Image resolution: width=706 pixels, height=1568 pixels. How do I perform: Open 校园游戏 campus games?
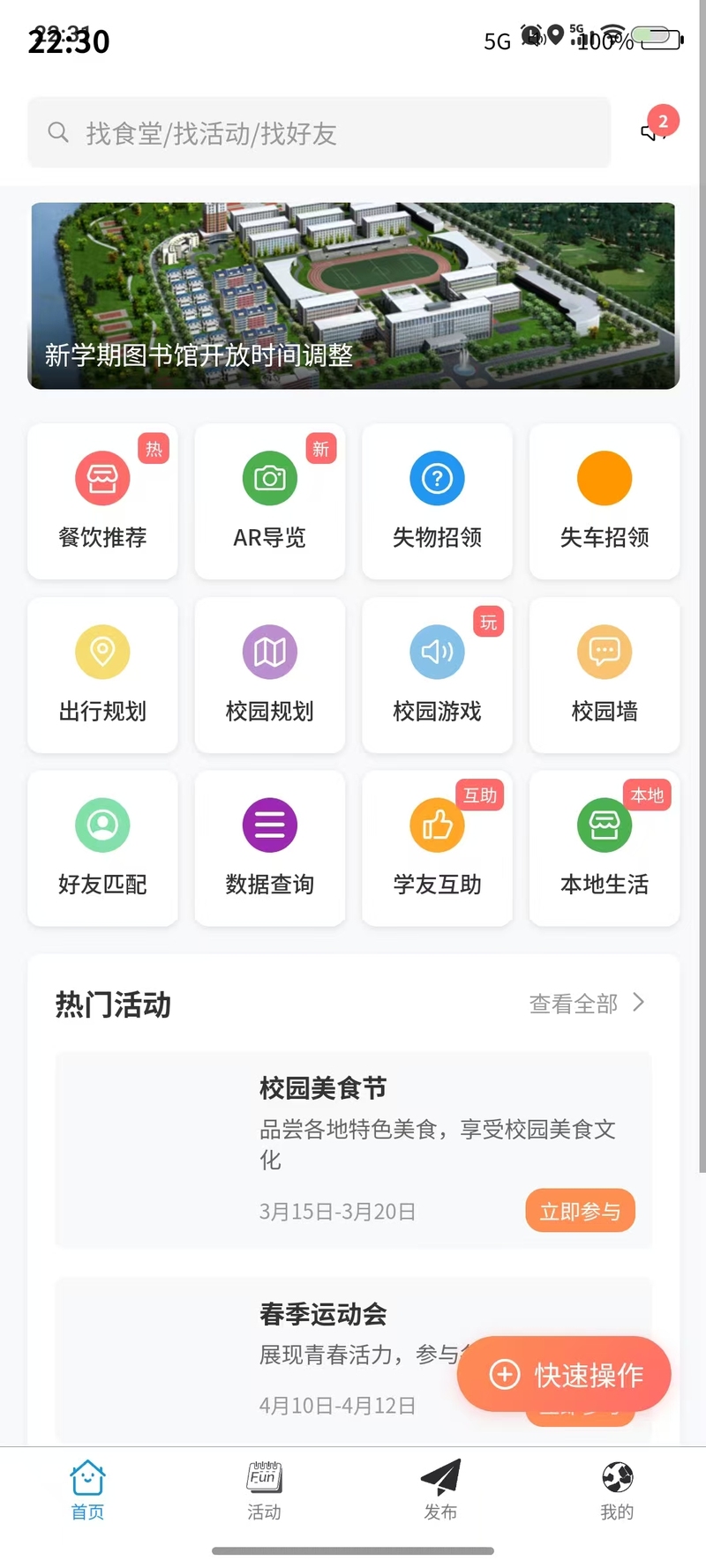(x=437, y=675)
